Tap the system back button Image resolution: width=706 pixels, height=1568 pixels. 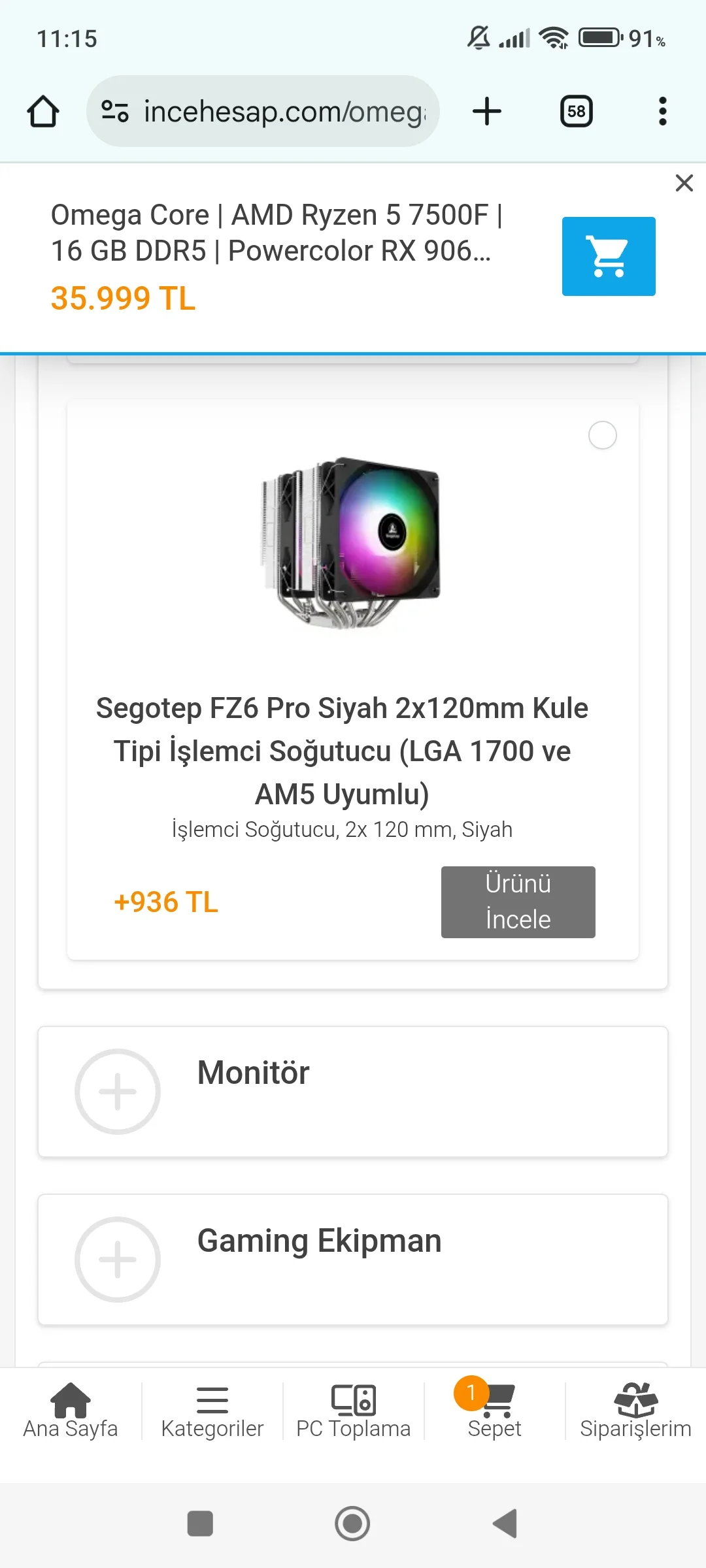tap(505, 1524)
